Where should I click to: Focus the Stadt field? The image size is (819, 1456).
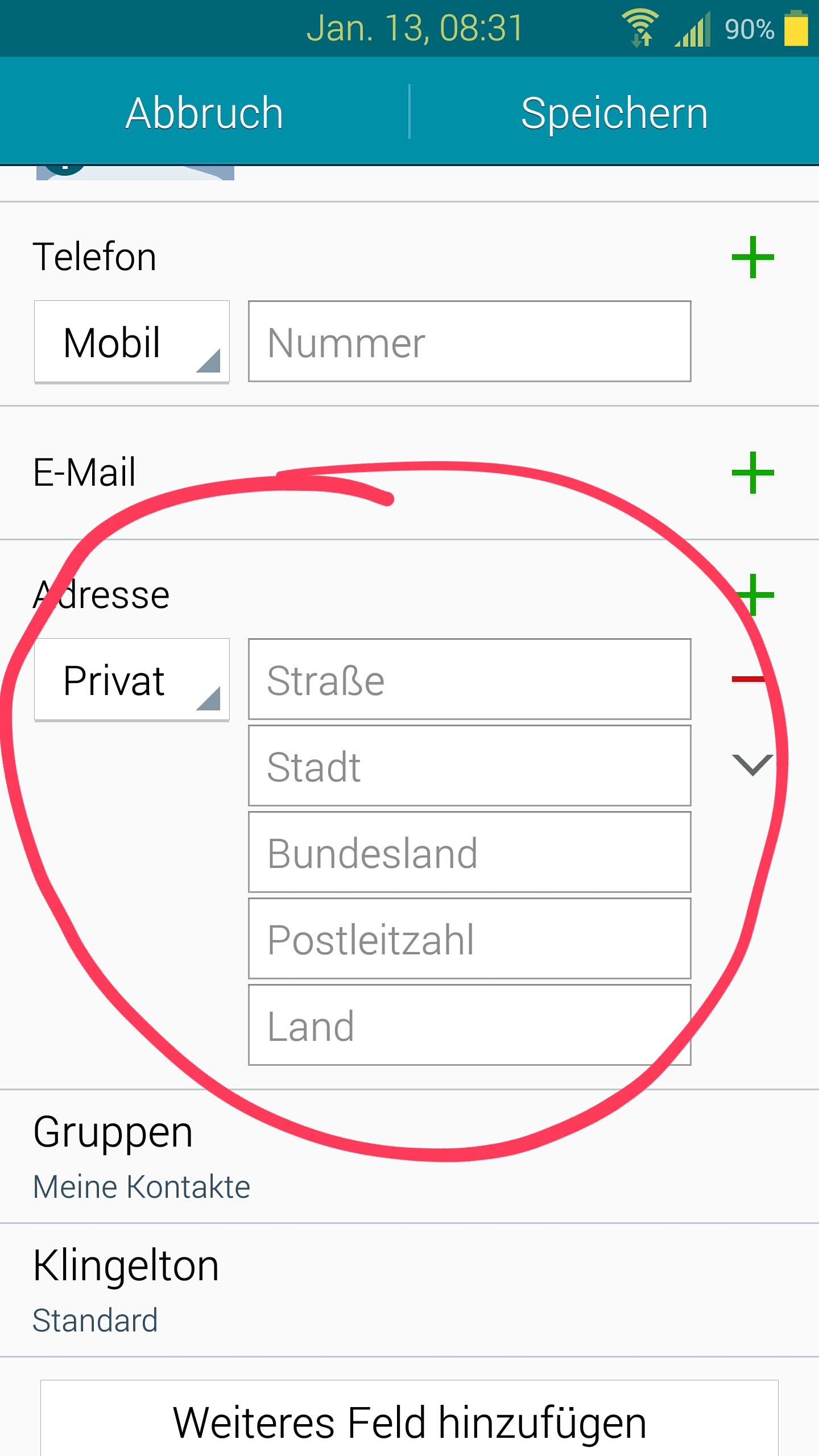[x=470, y=766]
